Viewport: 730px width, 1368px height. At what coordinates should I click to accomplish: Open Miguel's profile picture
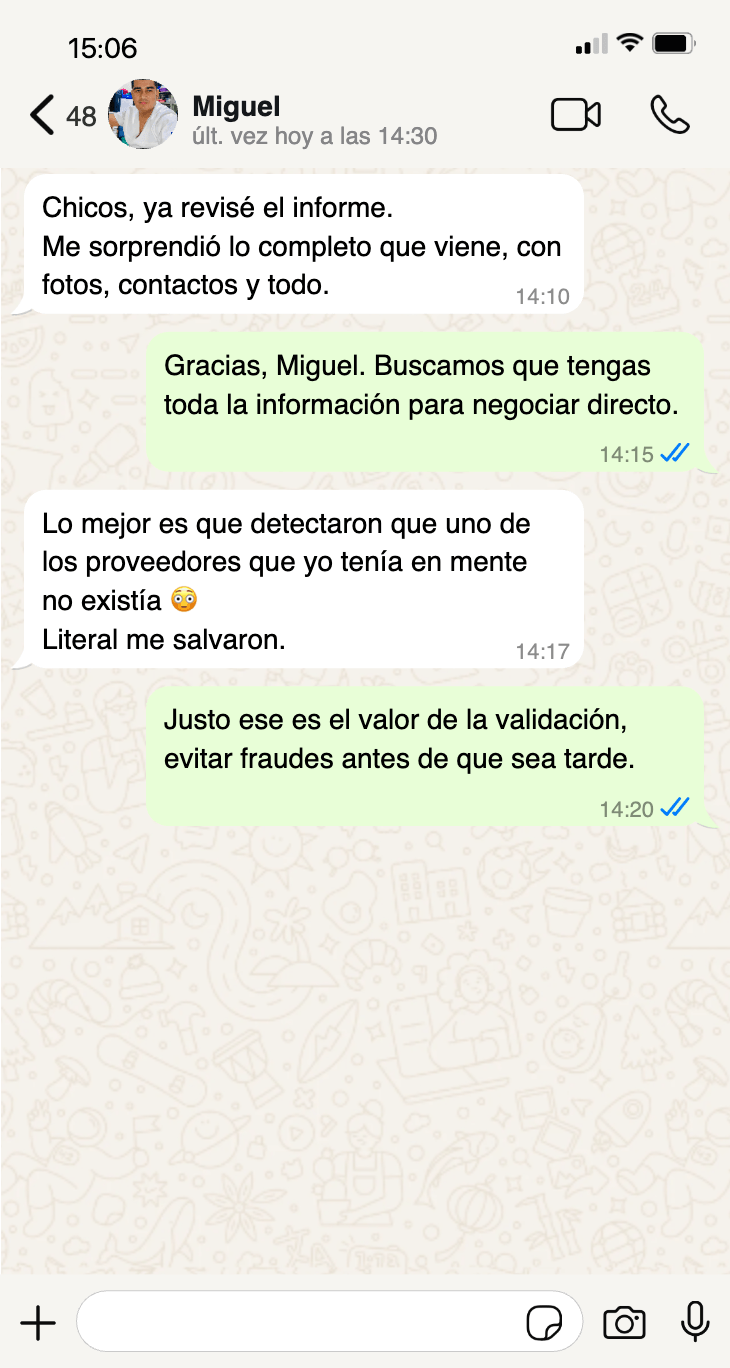[143, 115]
